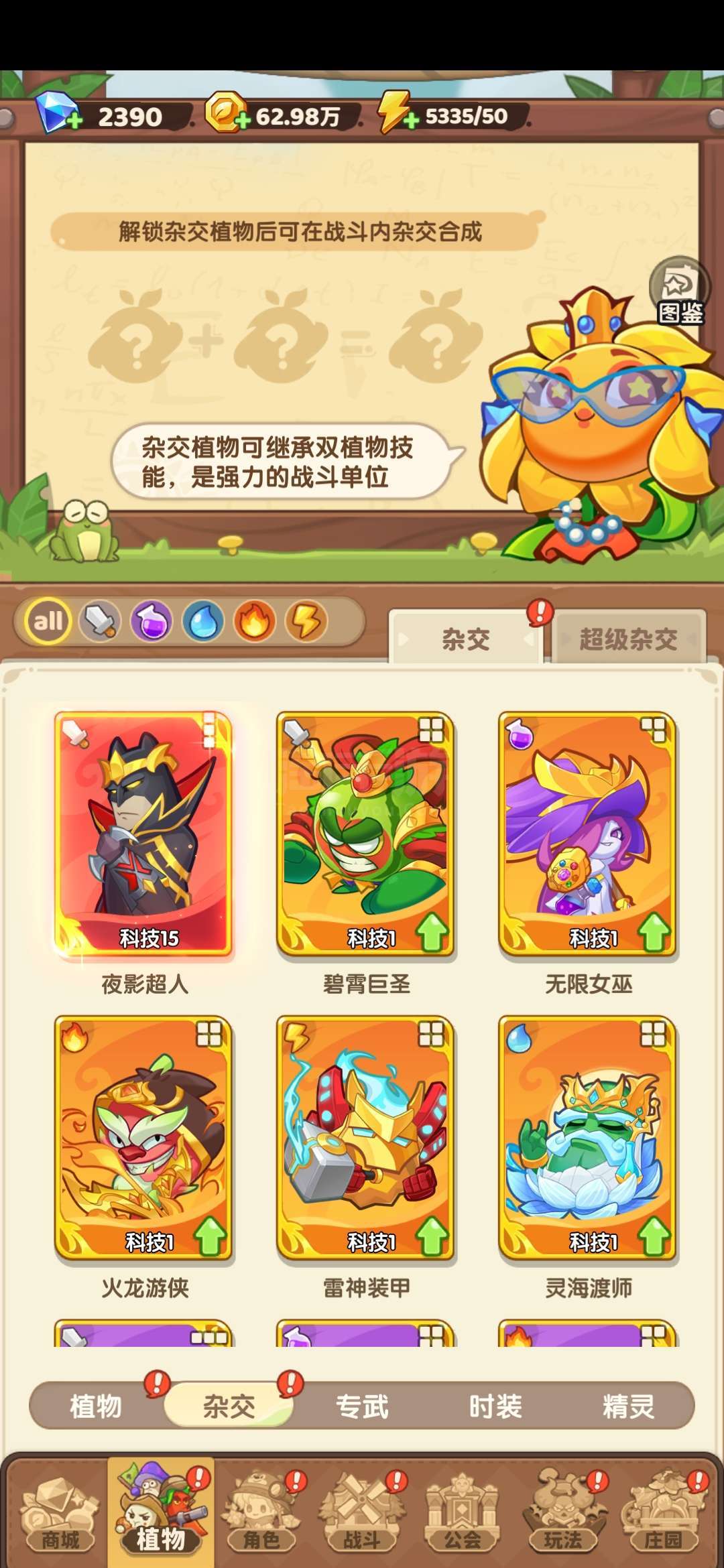Screen dimensions: 724x1568
Task: Go to 战斗 in the bottom navigation
Action: [362, 1513]
